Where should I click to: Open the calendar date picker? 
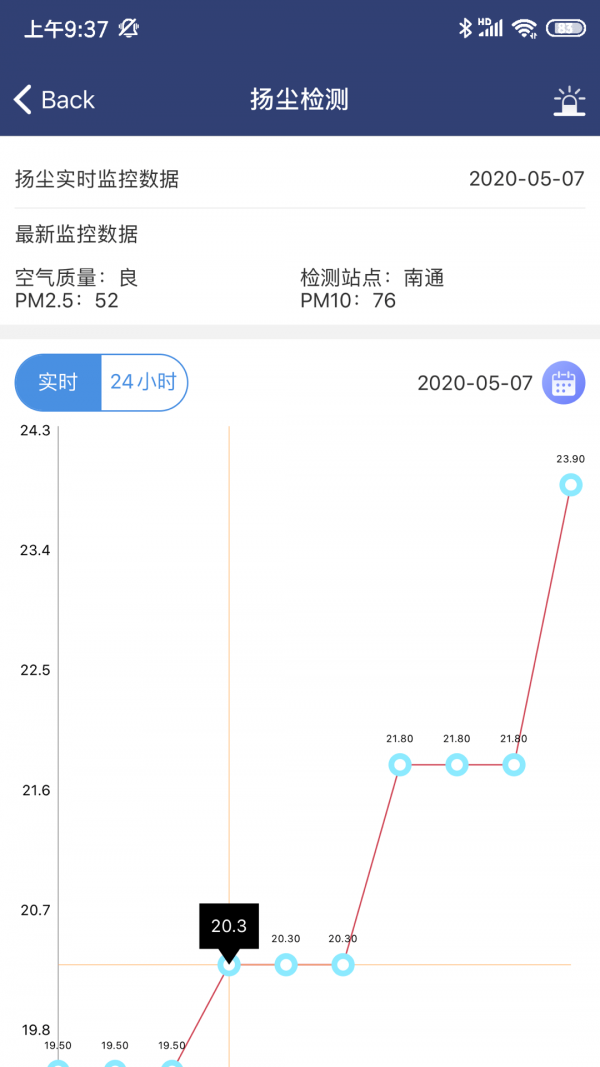coord(563,383)
